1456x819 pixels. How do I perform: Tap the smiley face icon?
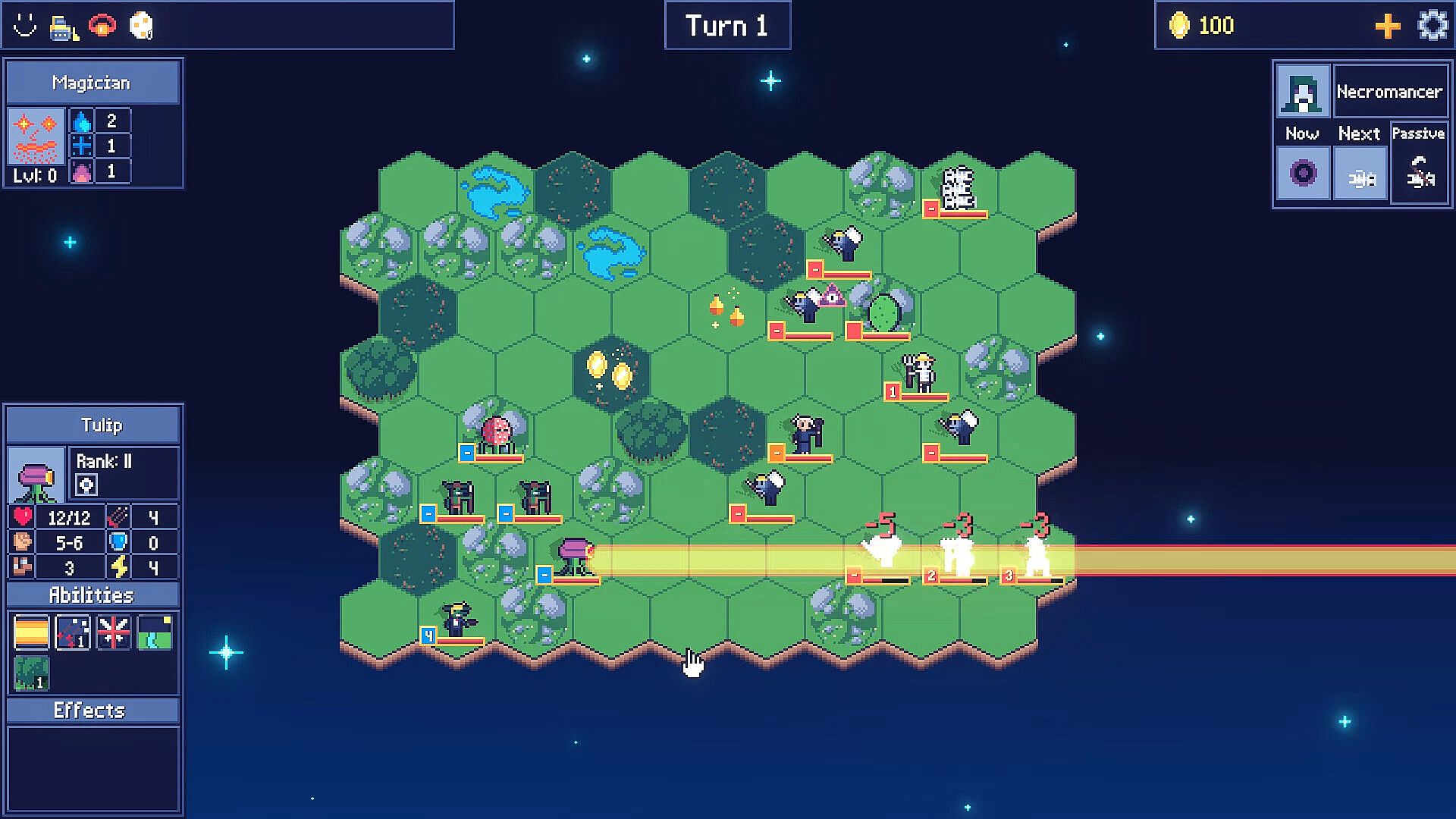pyautogui.click(x=25, y=26)
